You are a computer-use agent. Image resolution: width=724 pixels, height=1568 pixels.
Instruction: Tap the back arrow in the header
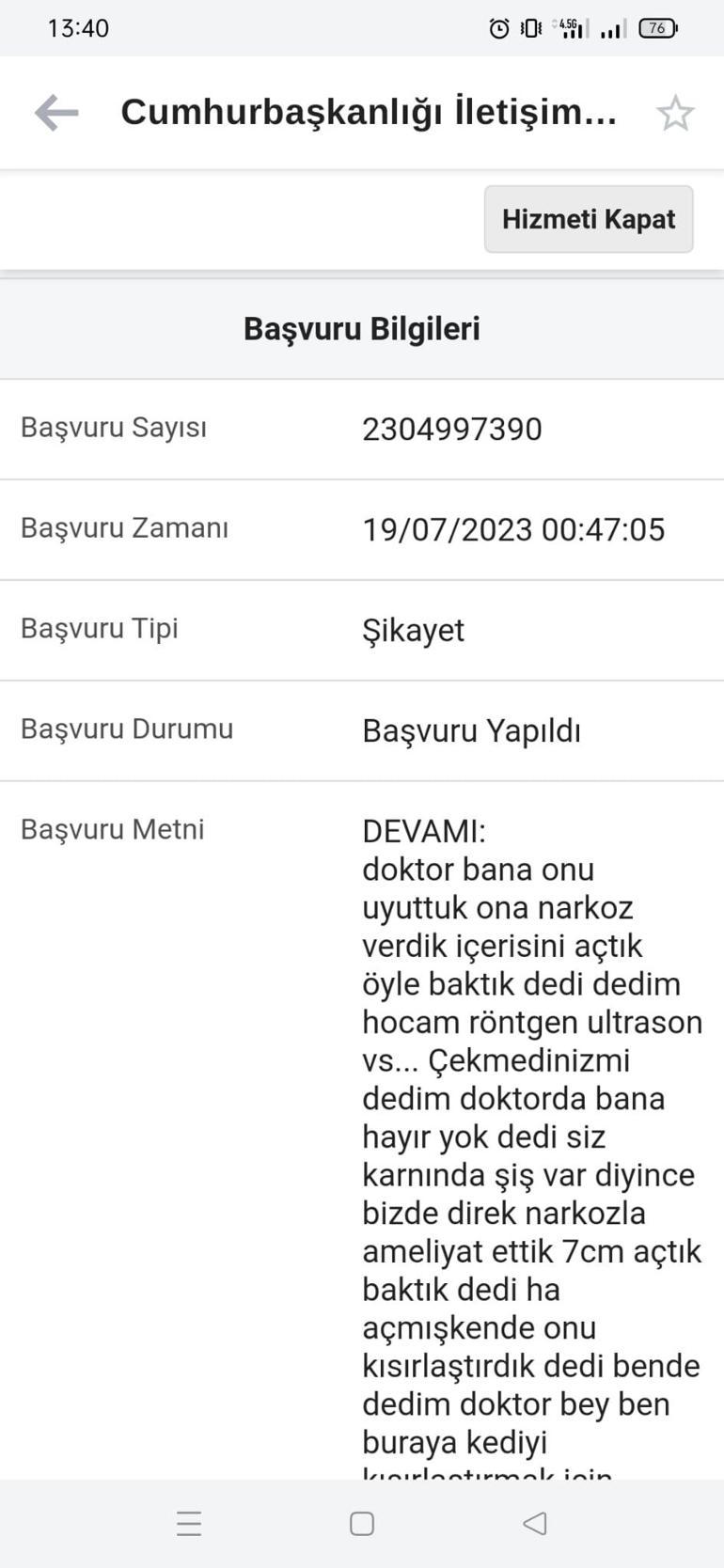click(55, 112)
